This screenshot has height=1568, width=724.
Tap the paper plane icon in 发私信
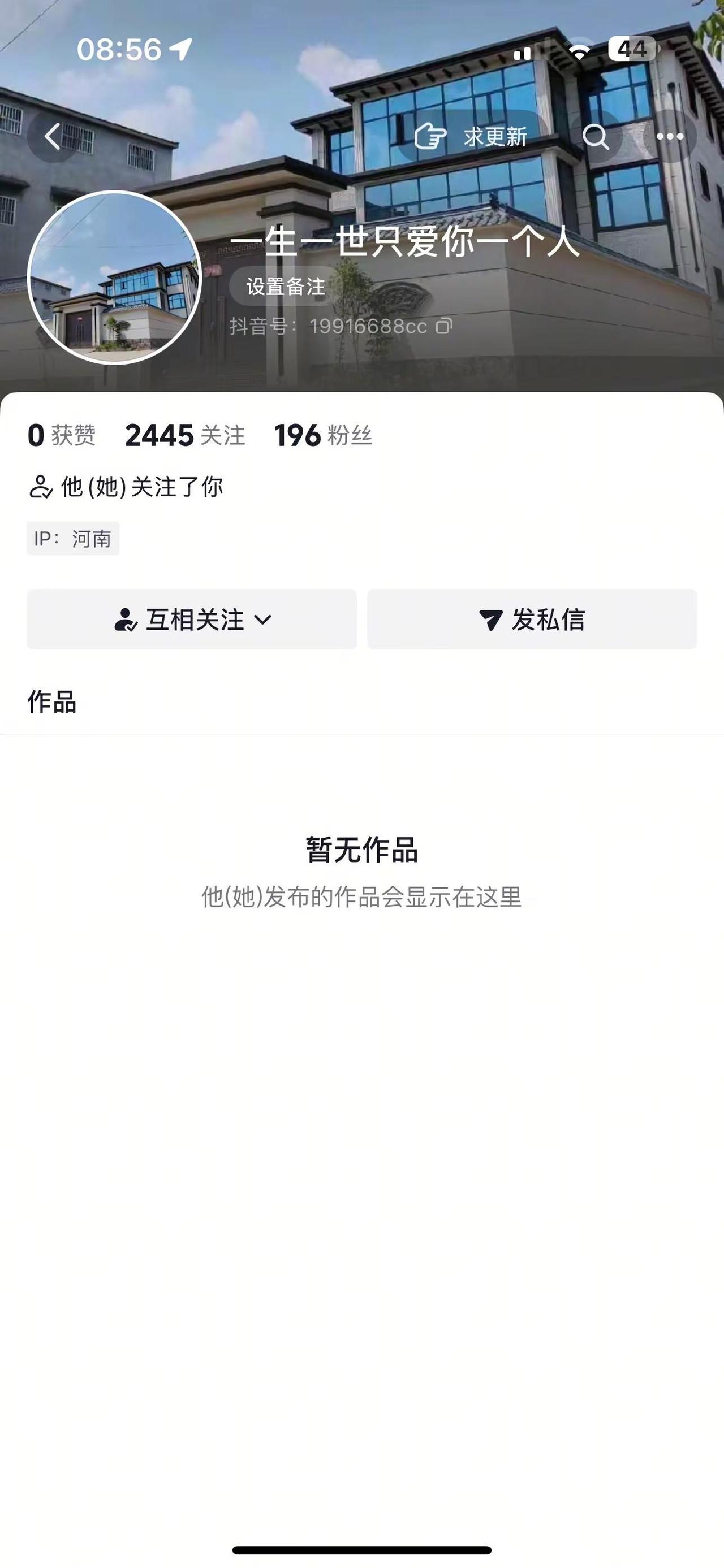492,620
